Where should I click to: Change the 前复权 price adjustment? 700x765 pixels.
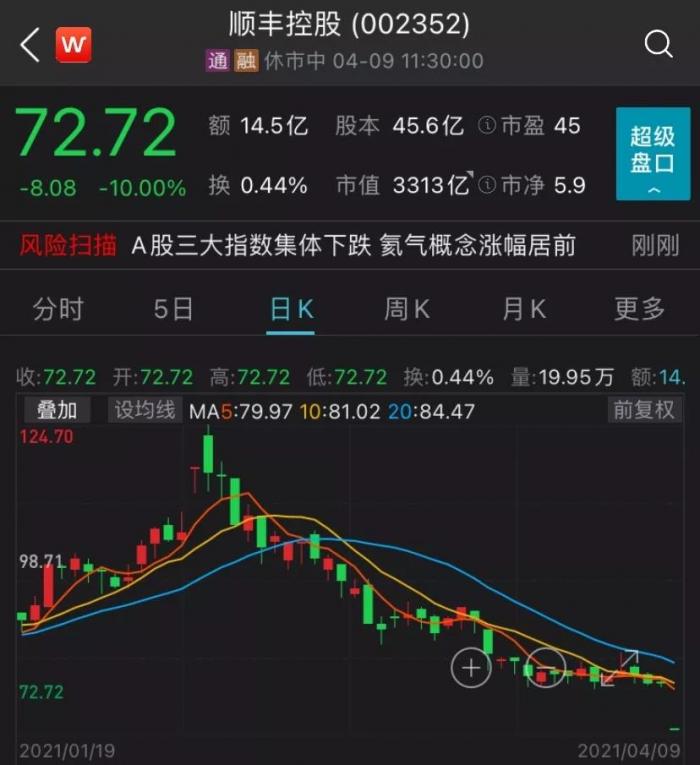click(x=644, y=410)
